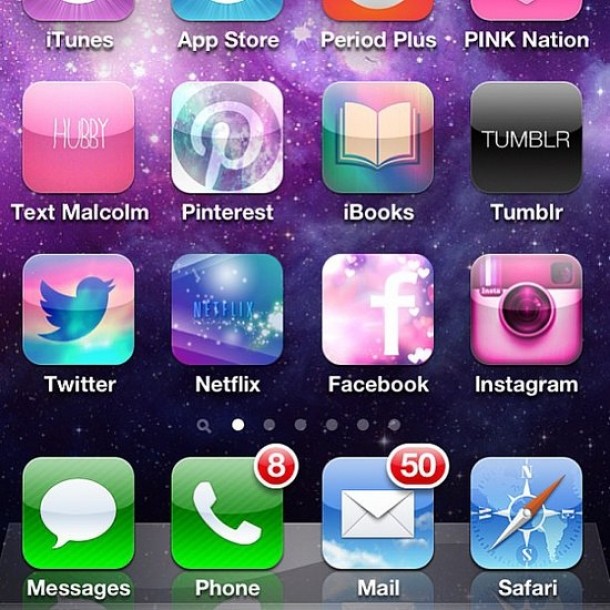Image resolution: width=610 pixels, height=610 pixels.
Task: Open the iTunes app
Action: [x=78, y=12]
